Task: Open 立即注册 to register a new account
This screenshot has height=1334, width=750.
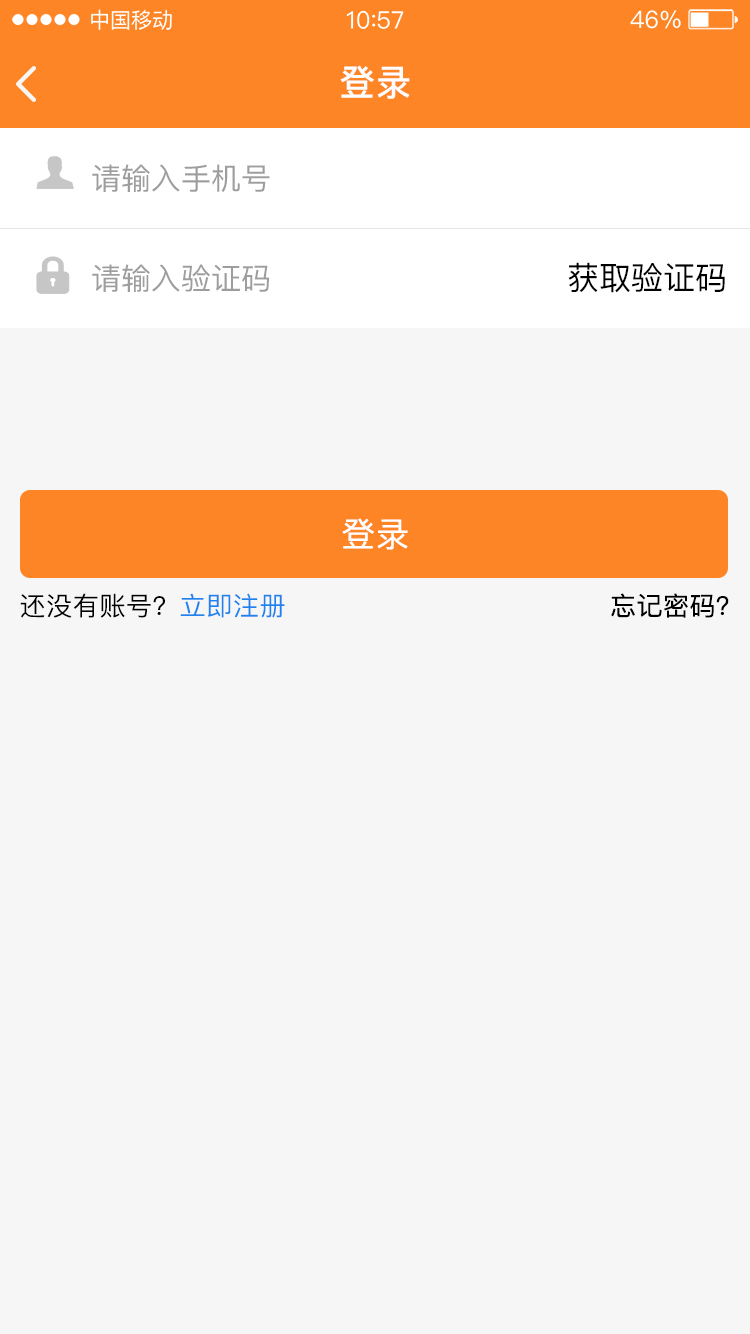Action: point(232,606)
